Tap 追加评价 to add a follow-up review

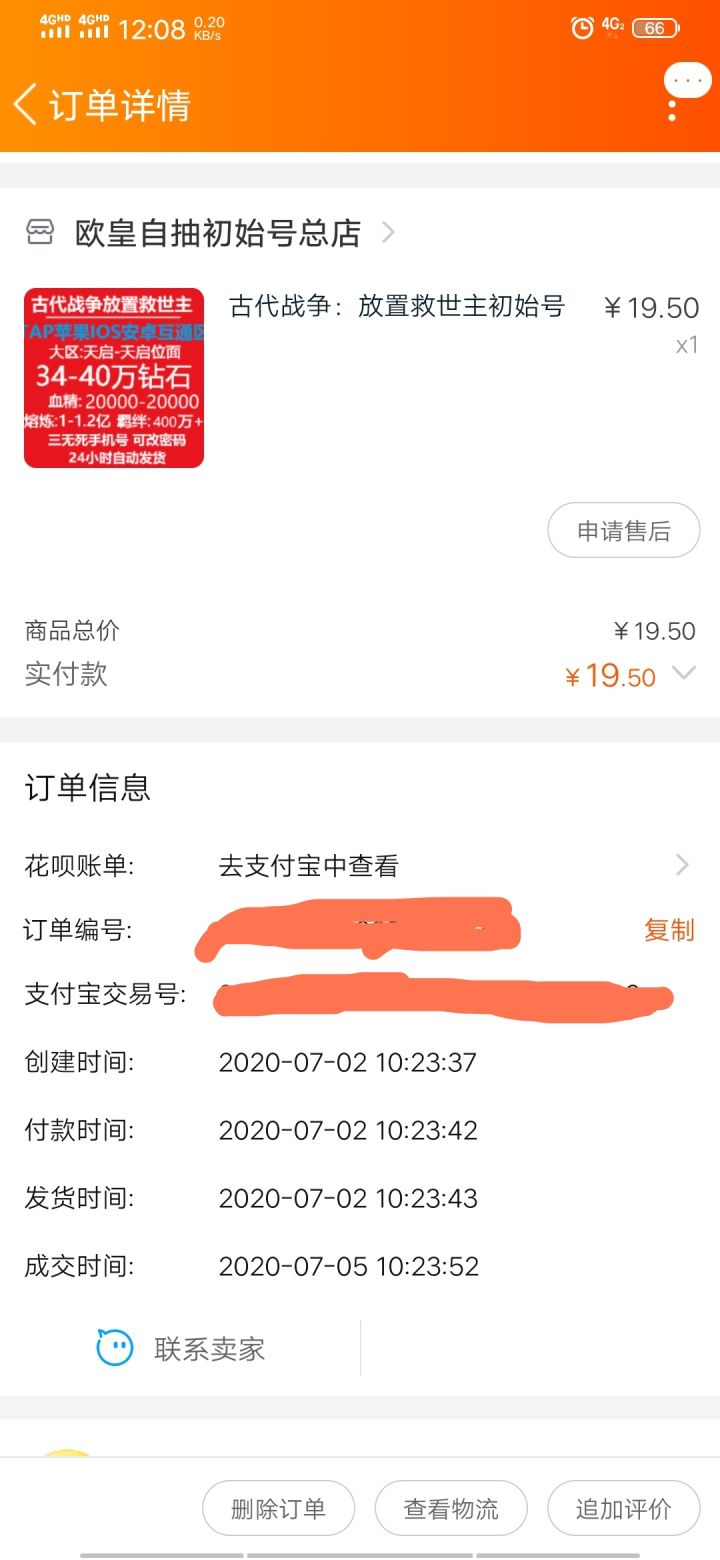[x=624, y=1508]
